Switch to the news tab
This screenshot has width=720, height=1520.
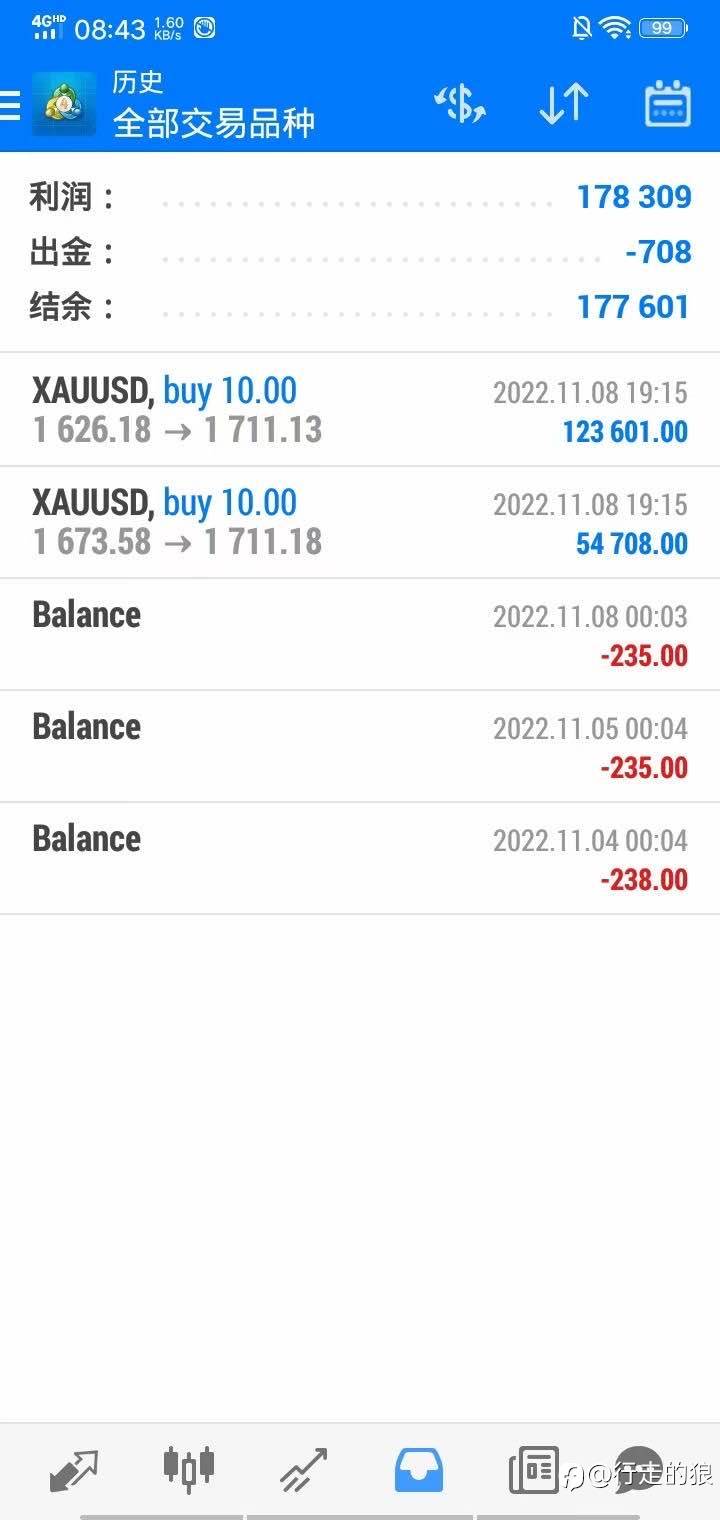(x=534, y=1470)
